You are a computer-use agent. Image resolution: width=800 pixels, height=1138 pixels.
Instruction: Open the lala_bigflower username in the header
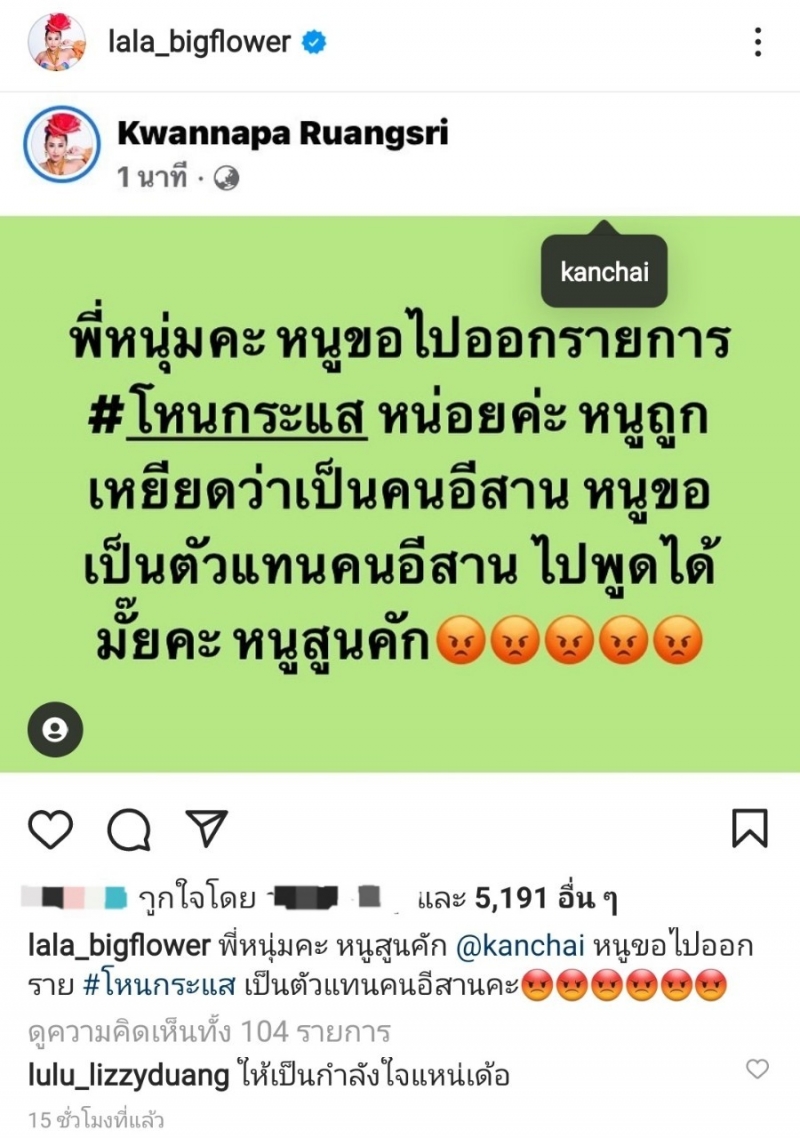click(199, 42)
